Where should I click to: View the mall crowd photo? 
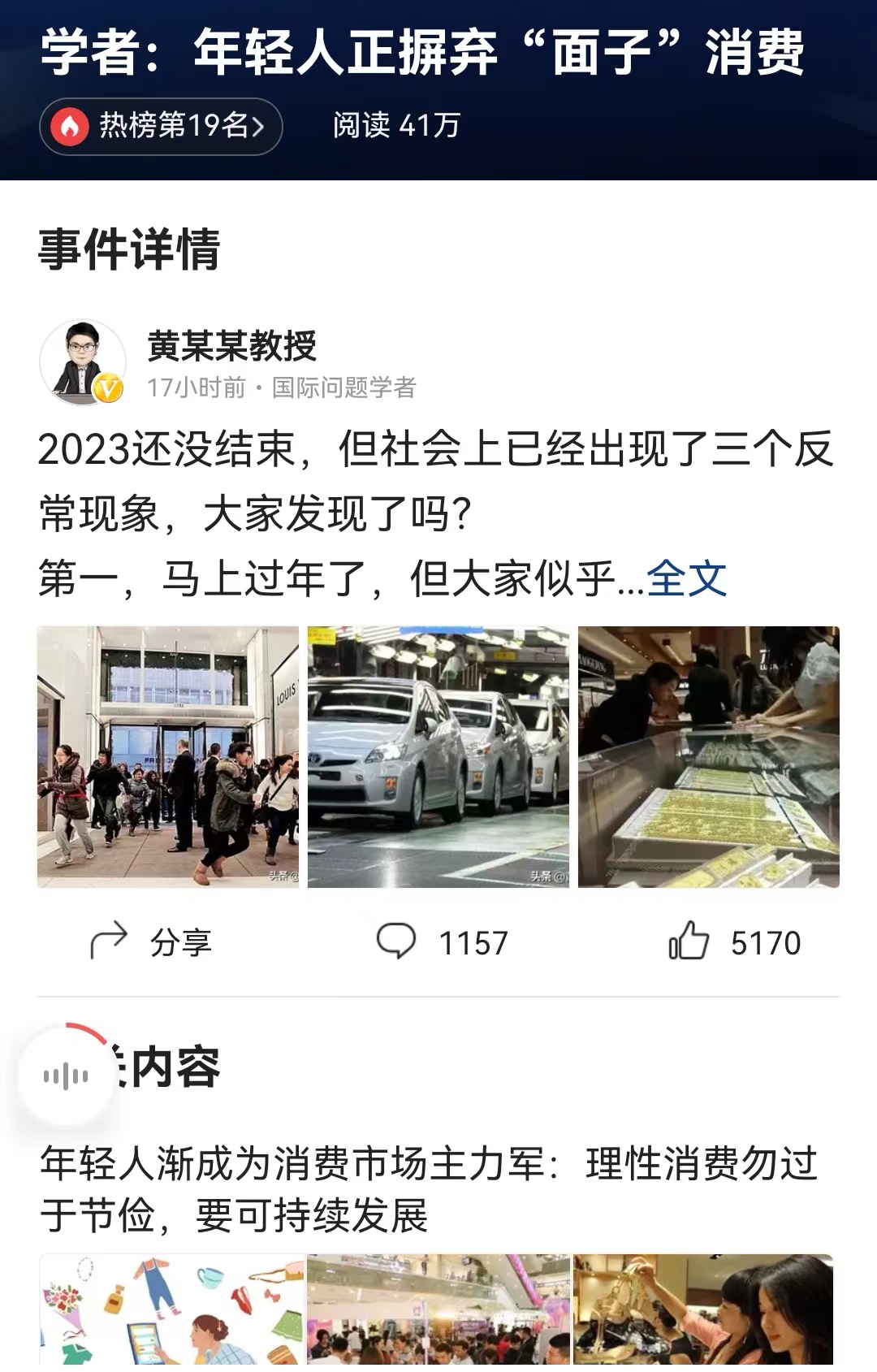tap(166, 755)
